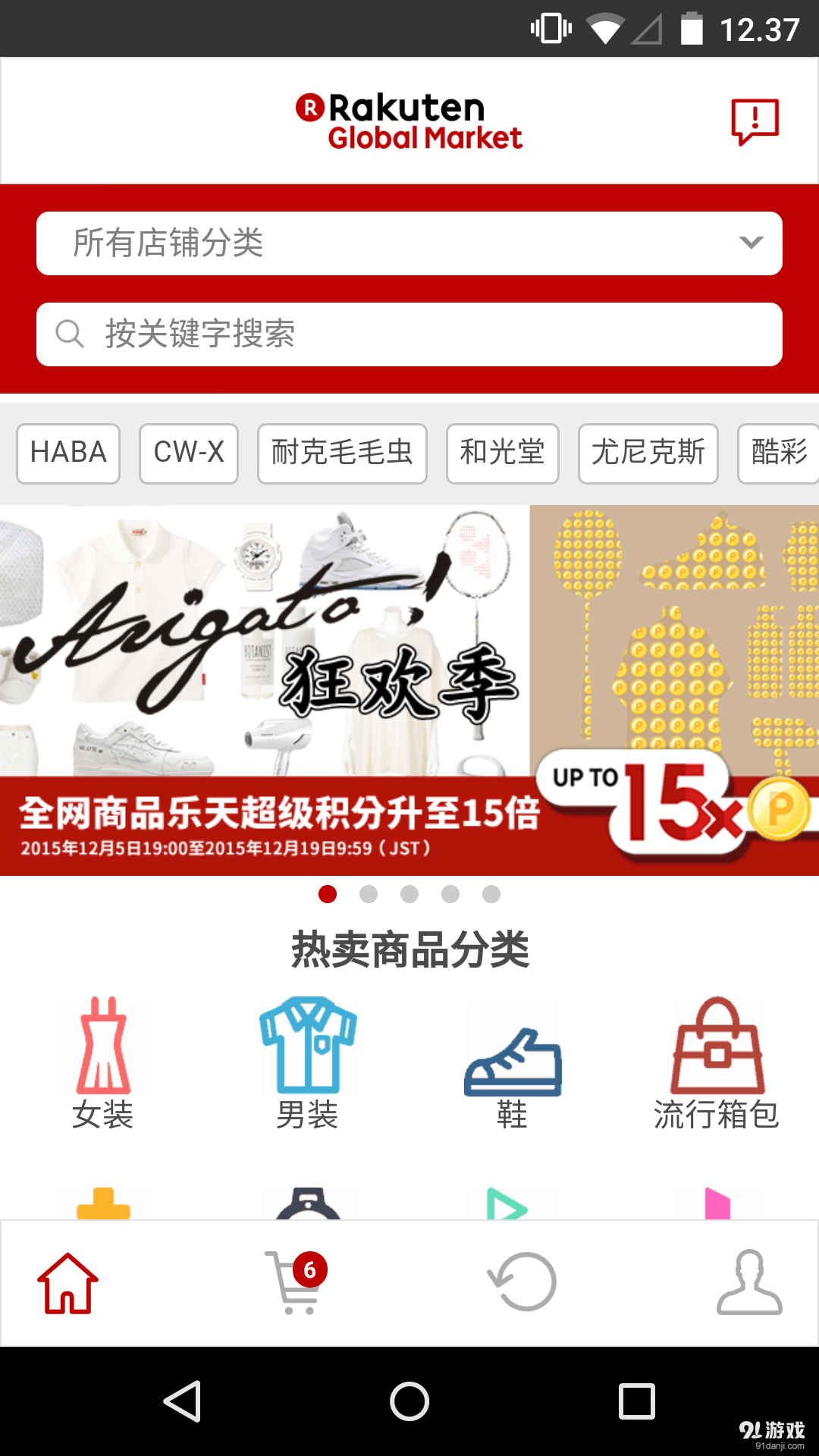
Task: Open the 15x points promotion banner
Action: (409, 690)
